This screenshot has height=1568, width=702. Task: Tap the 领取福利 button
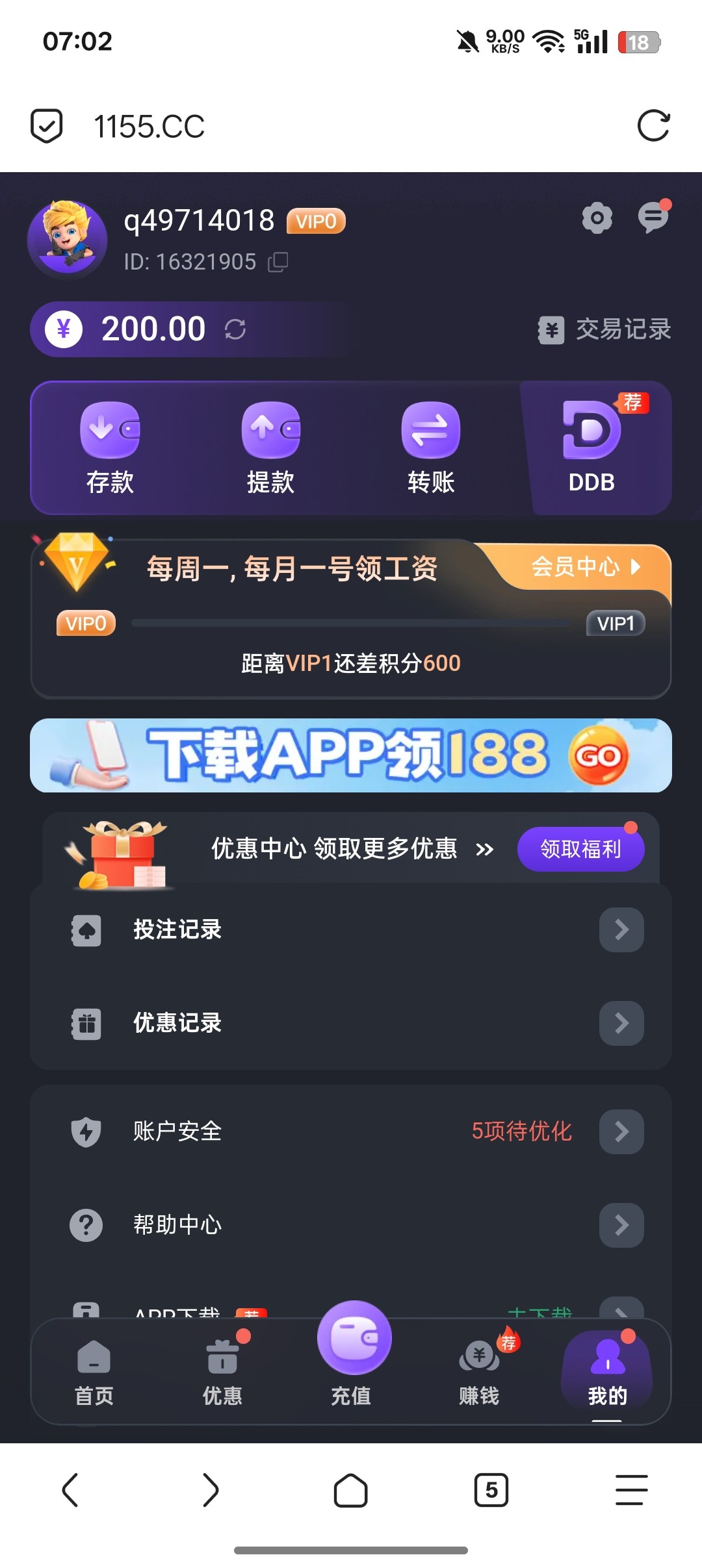tap(580, 849)
